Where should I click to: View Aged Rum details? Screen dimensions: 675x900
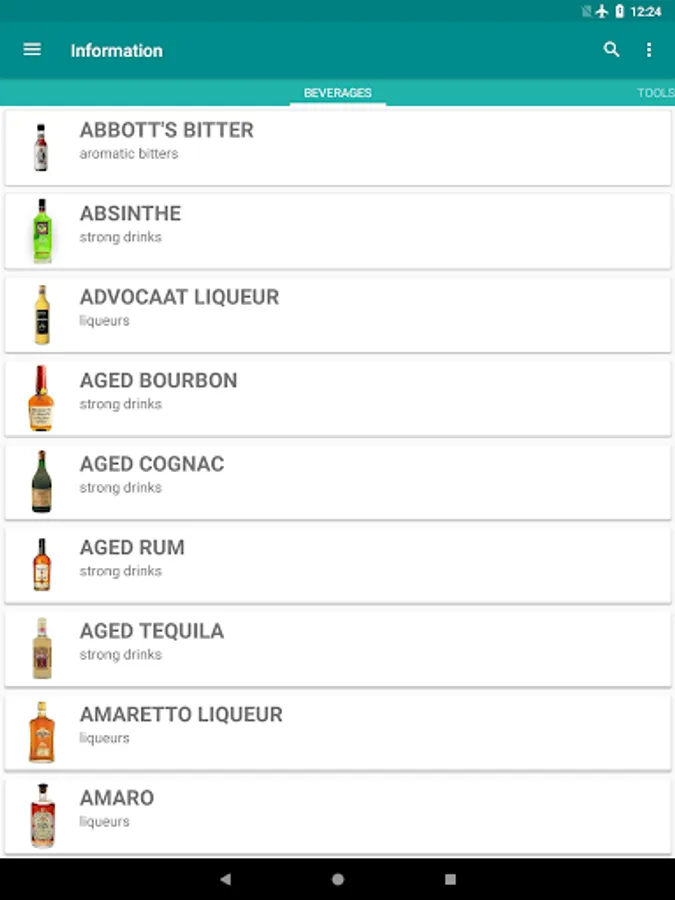(x=337, y=565)
